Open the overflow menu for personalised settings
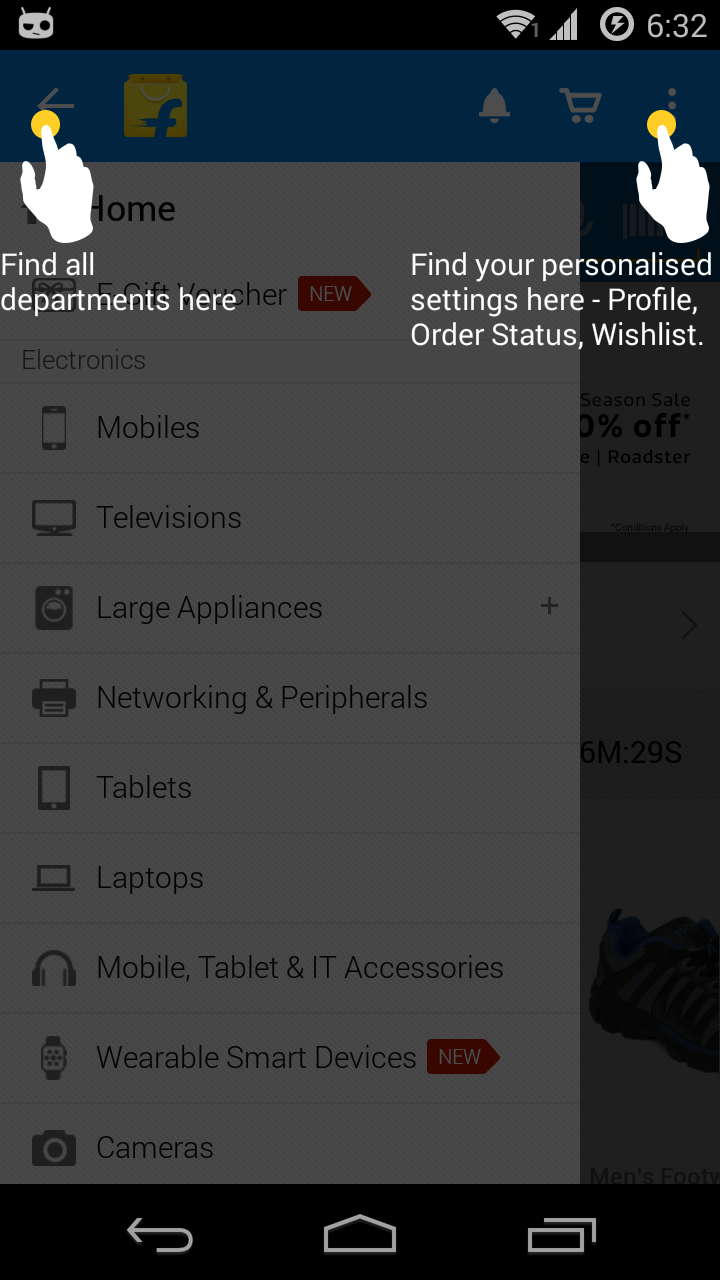The height and width of the screenshot is (1280, 720). point(672,104)
